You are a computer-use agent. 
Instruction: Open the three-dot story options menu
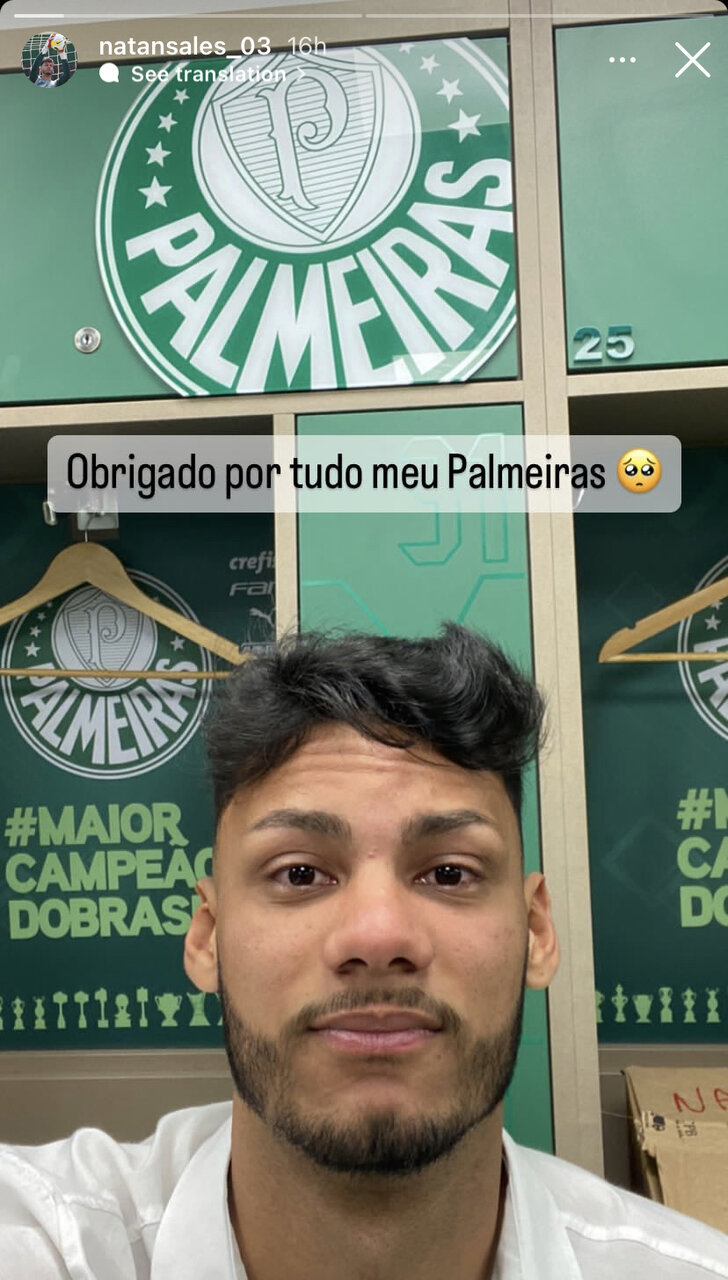[622, 60]
